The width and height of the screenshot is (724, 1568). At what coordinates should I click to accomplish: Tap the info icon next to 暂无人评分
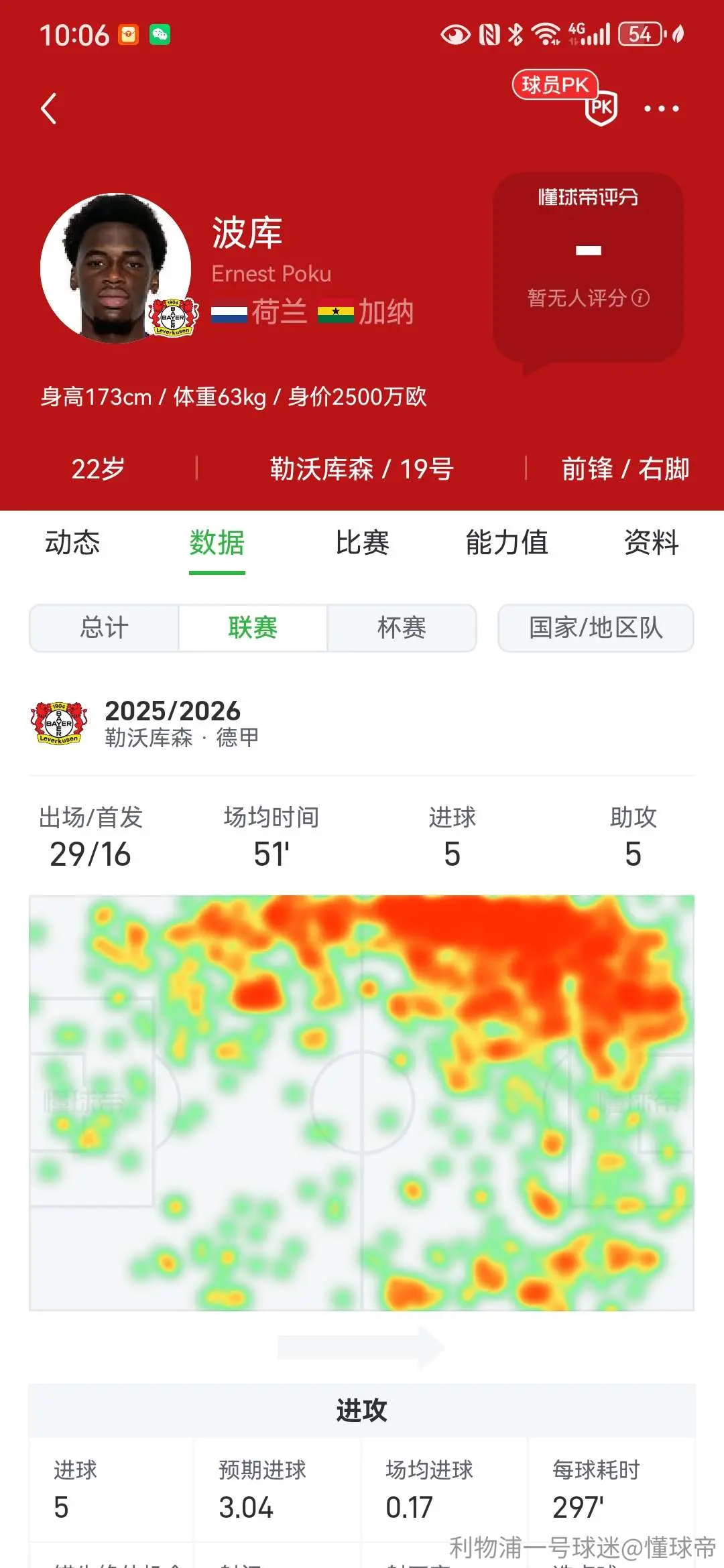[x=641, y=298]
